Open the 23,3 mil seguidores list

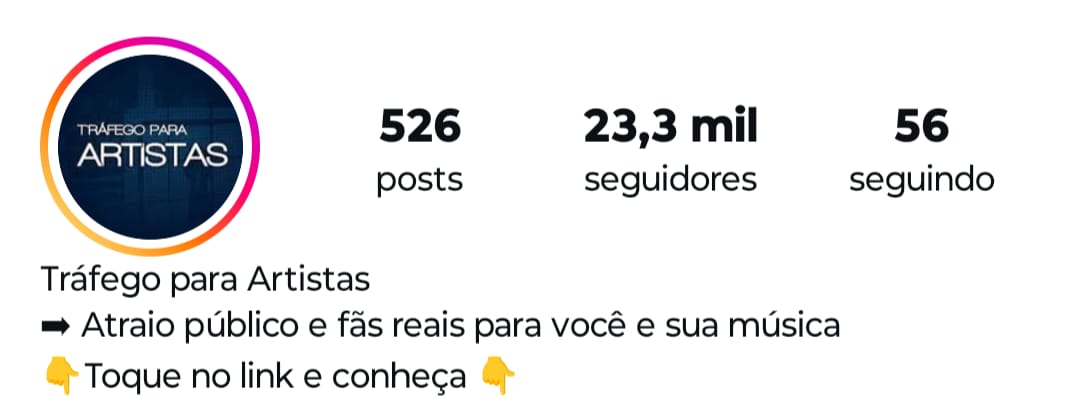[670, 151]
